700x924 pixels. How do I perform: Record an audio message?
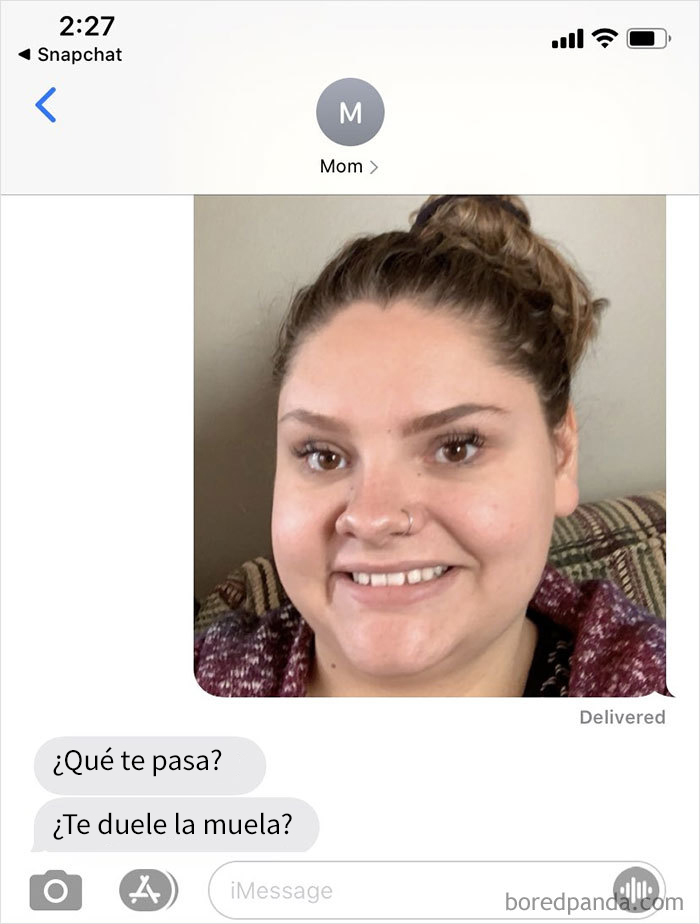(x=636, y=889)
